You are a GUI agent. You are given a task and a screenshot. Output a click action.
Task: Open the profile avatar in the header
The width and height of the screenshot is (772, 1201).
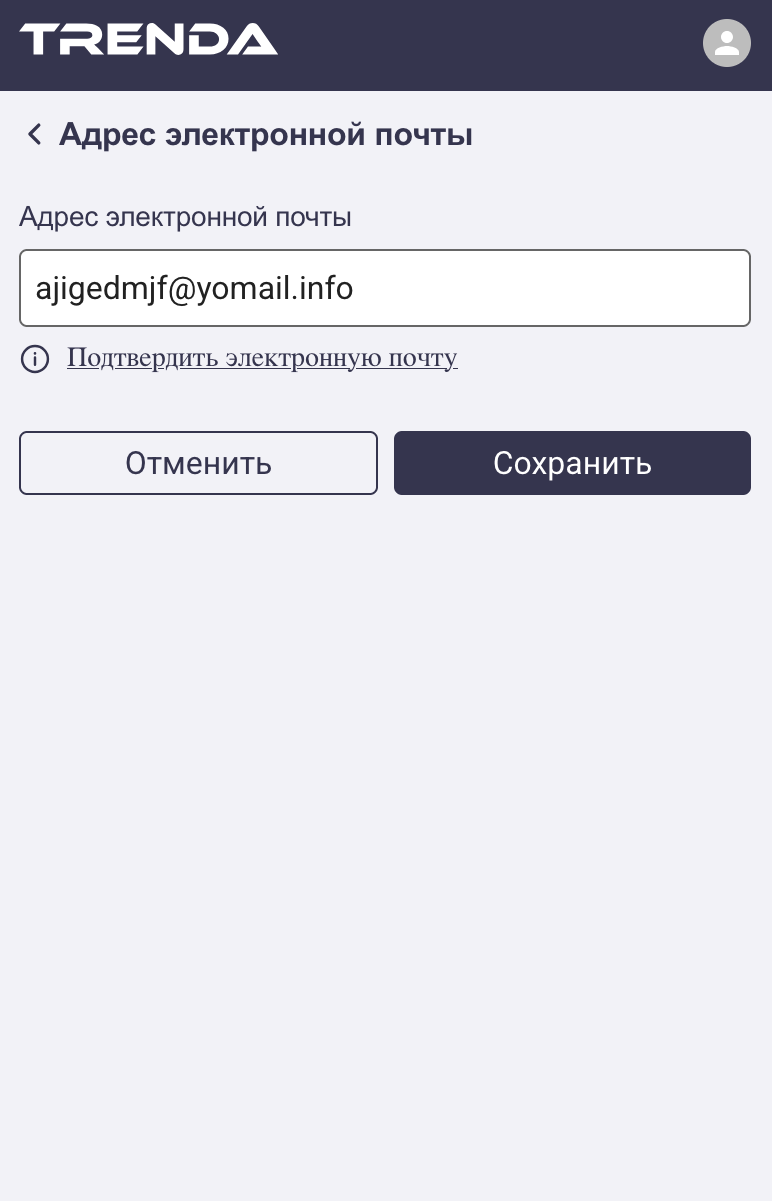[x=726, y=44]
